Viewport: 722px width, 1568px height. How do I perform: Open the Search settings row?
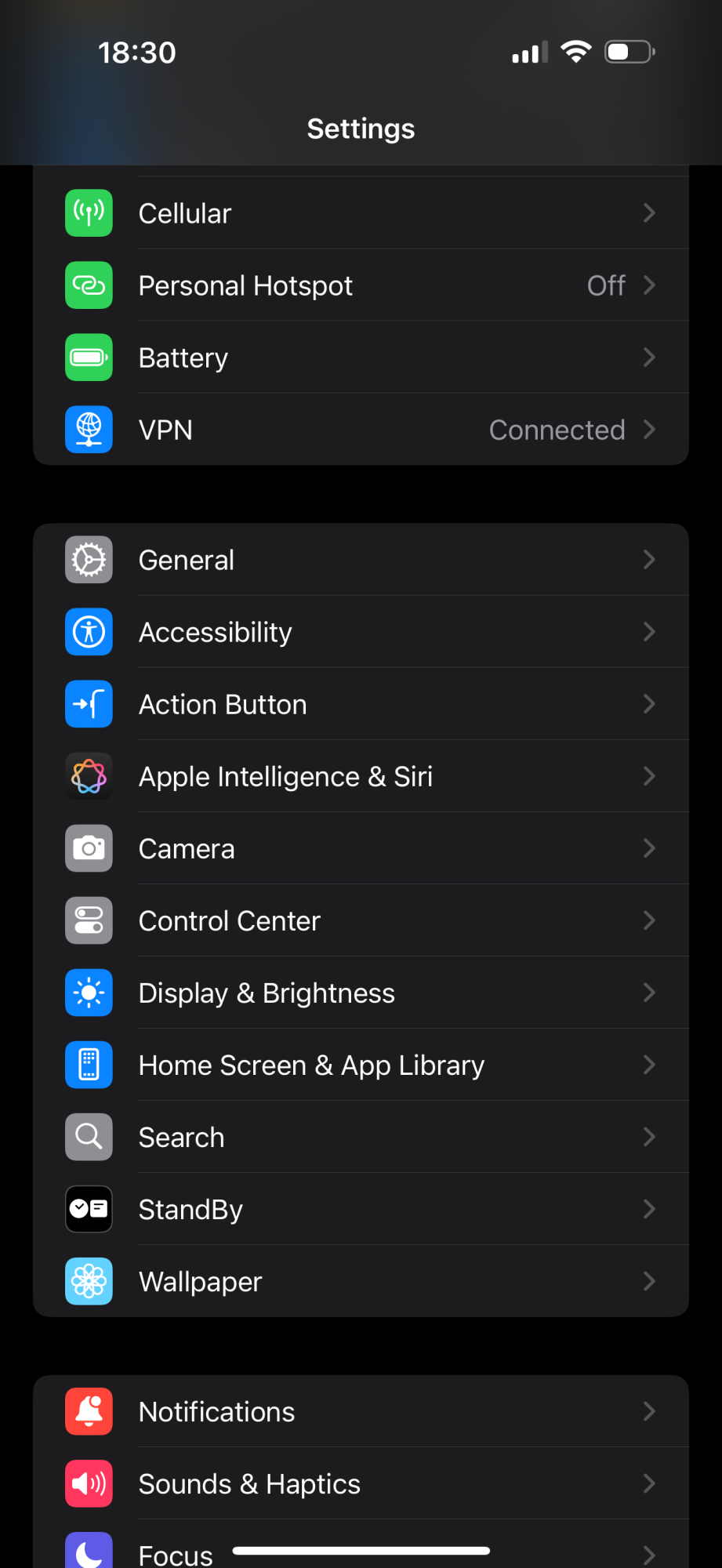pos(361,1137)
